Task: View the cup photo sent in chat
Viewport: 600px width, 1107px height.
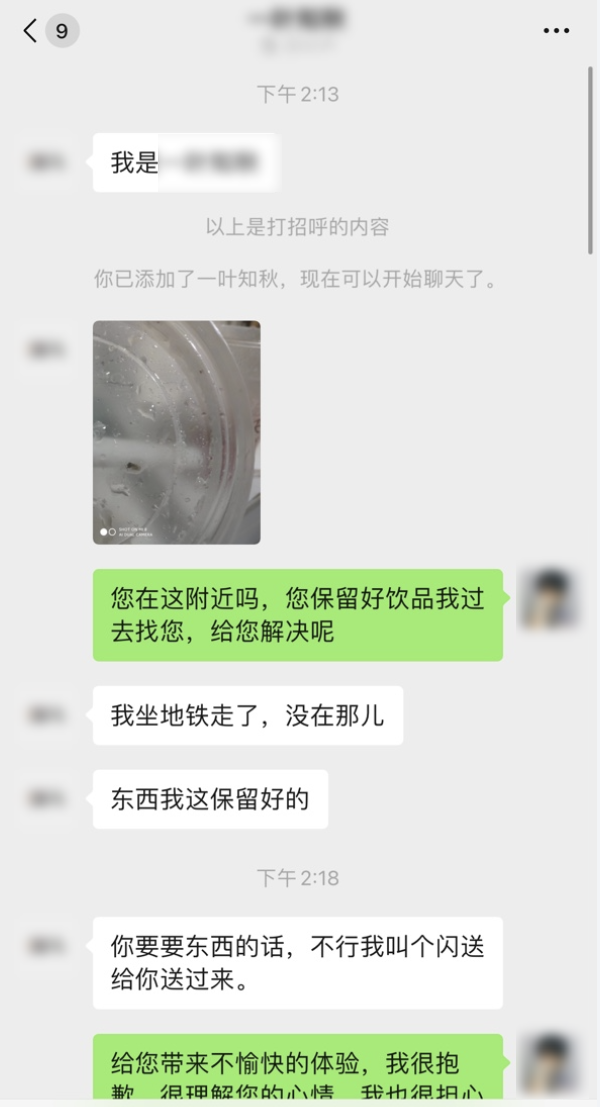Action: tap(177, 432)
